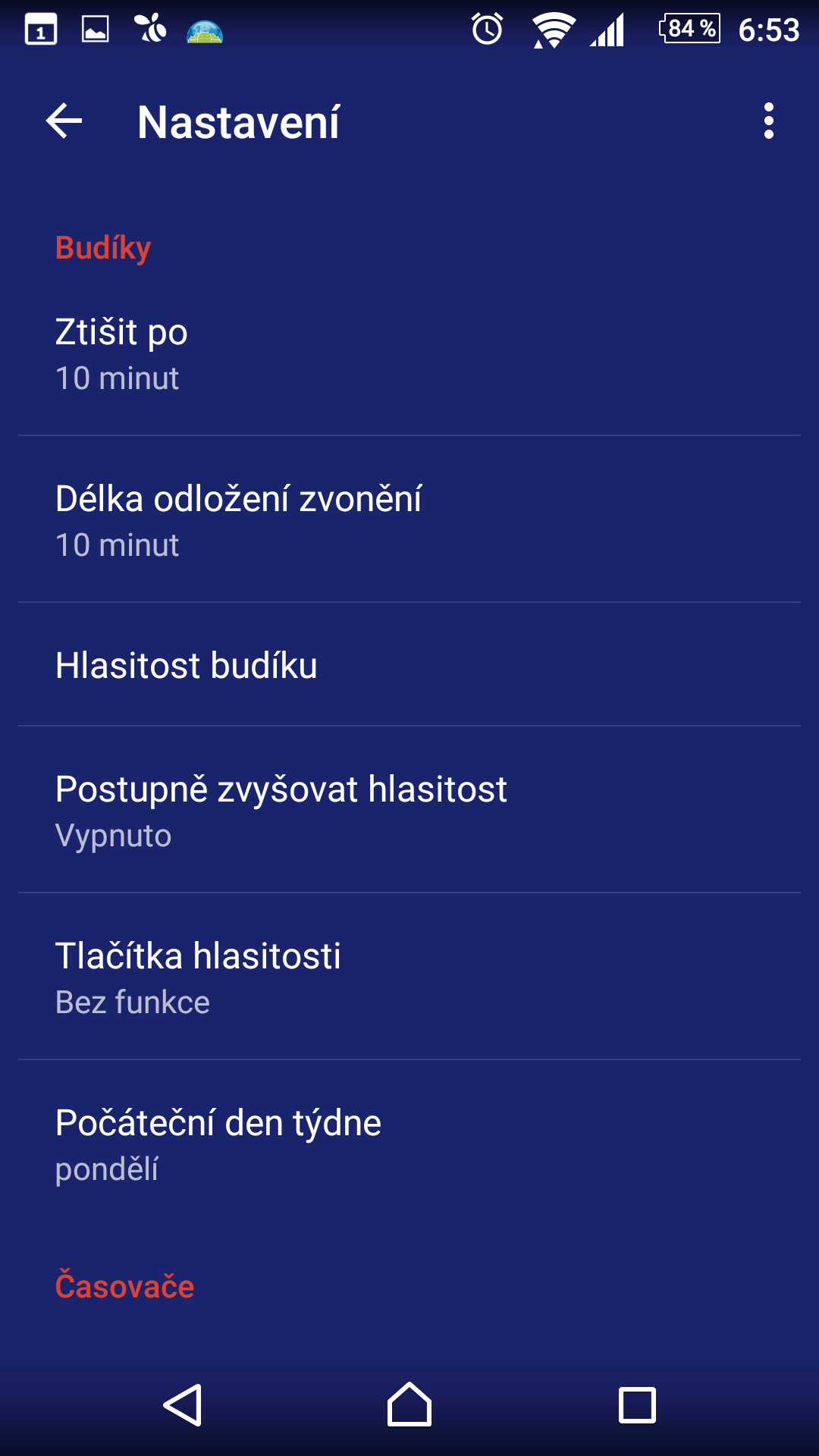819x1456 pixels.
Task: Change Délka odložení zvonění
Action: (x=409, y=519)
